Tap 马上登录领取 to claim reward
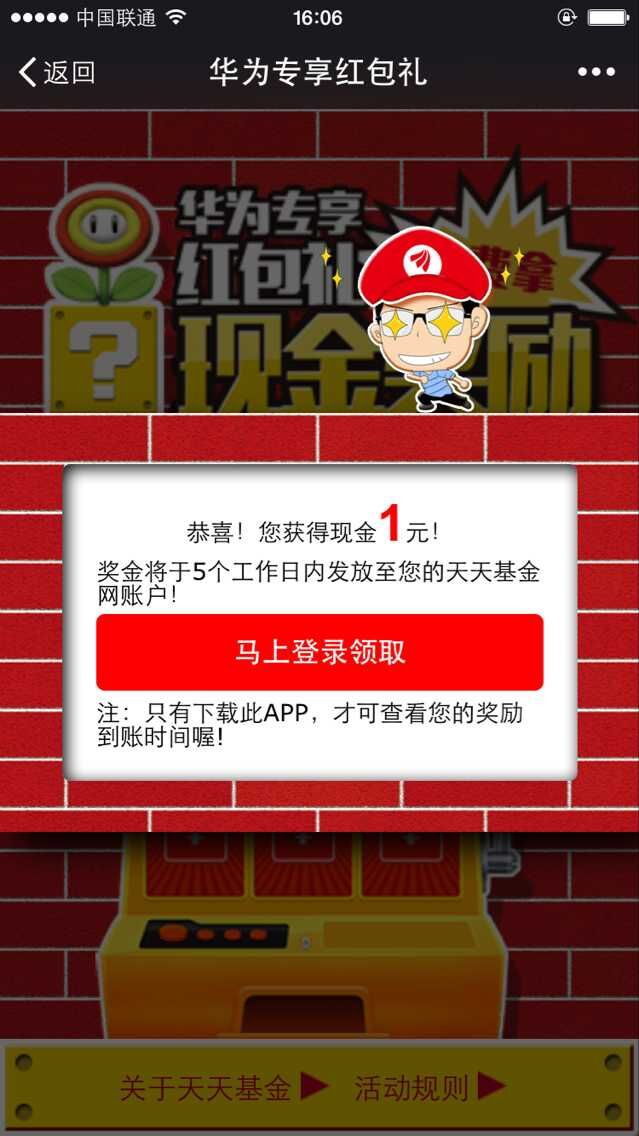 pyautogui.click(x=319, y=652)
